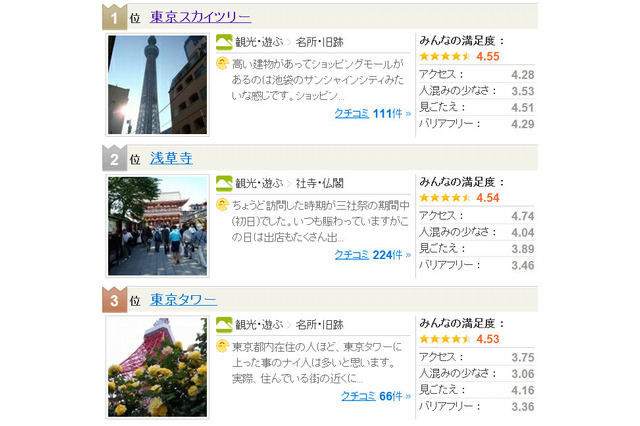Open the 東京タワー title link

pyautogui.click(x=183, y=300)
